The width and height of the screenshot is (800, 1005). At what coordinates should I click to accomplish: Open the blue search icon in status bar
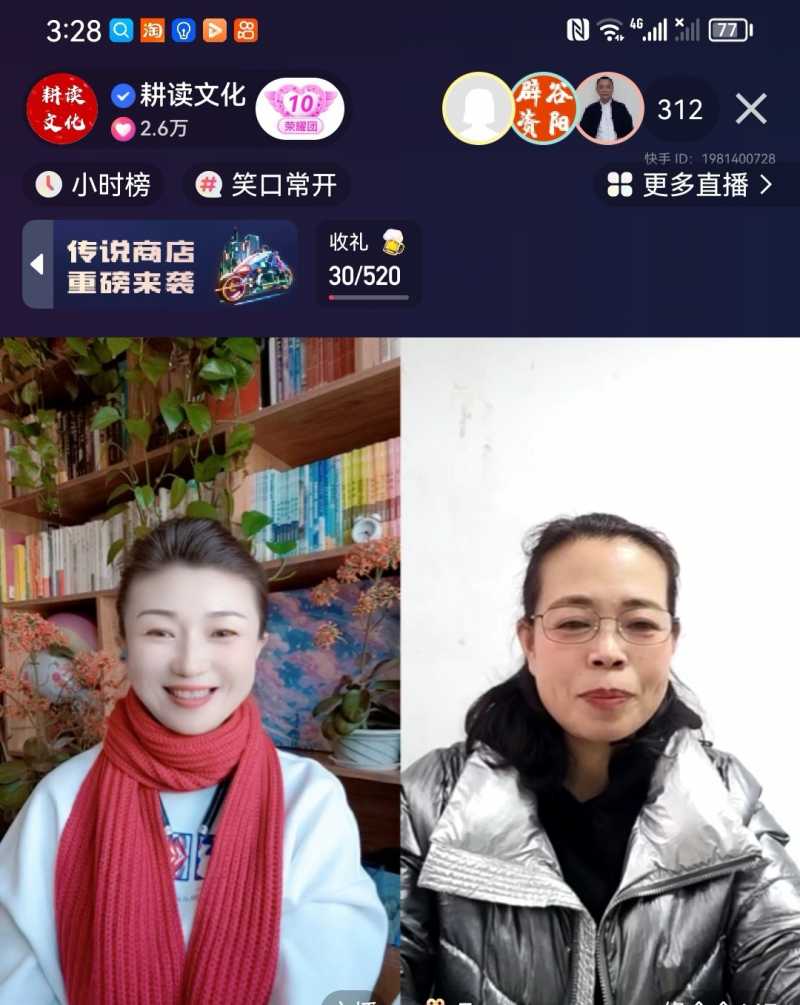pos(120,29)
